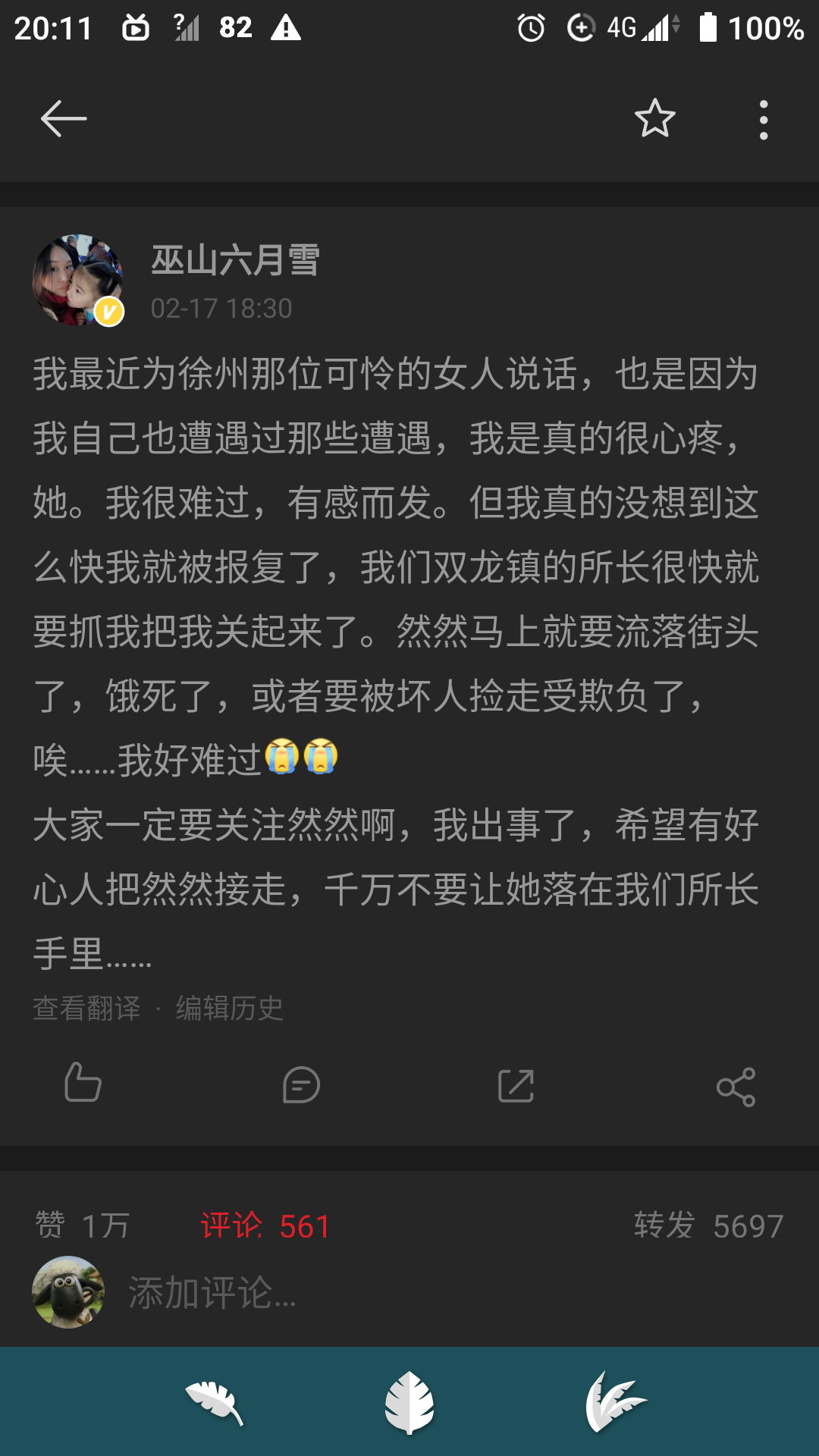Viewport: 819px width, 1456px height.
Task: Open the comment bubble icon
Action: tap(301, 1085)
